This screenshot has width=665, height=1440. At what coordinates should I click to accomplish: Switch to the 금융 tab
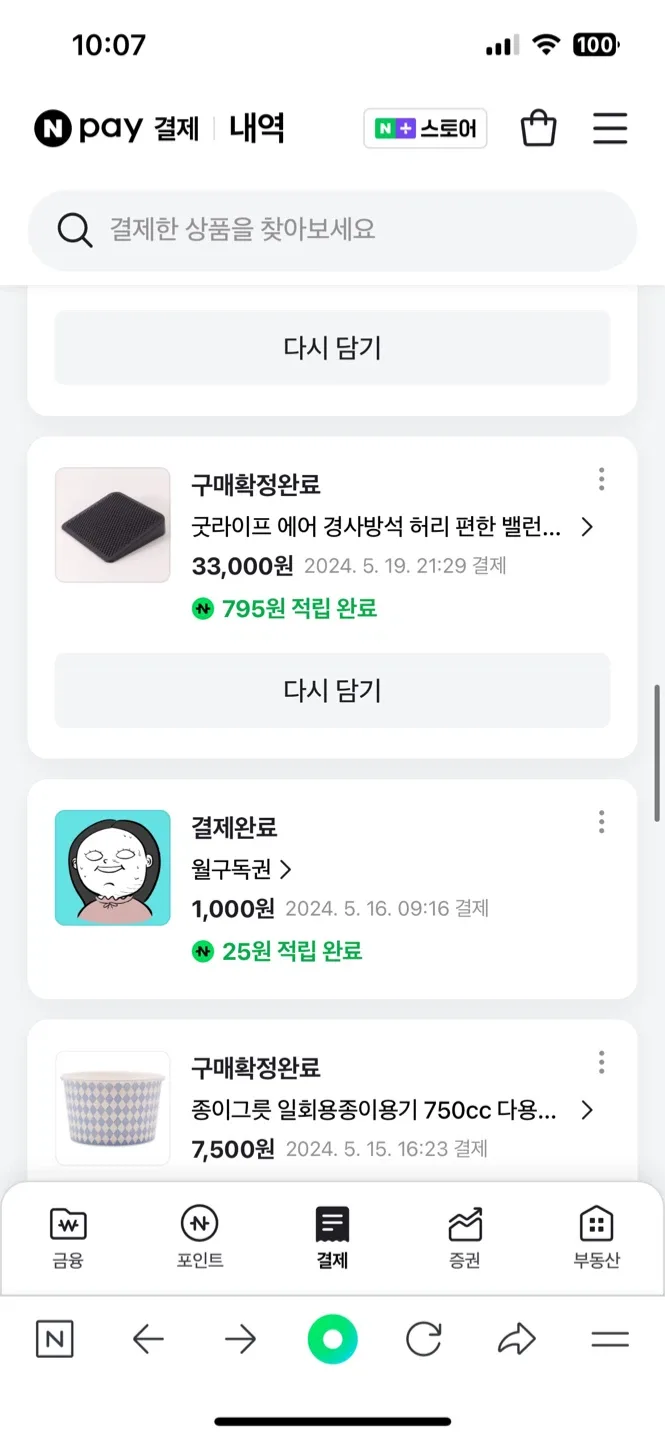click(68, 1237)
